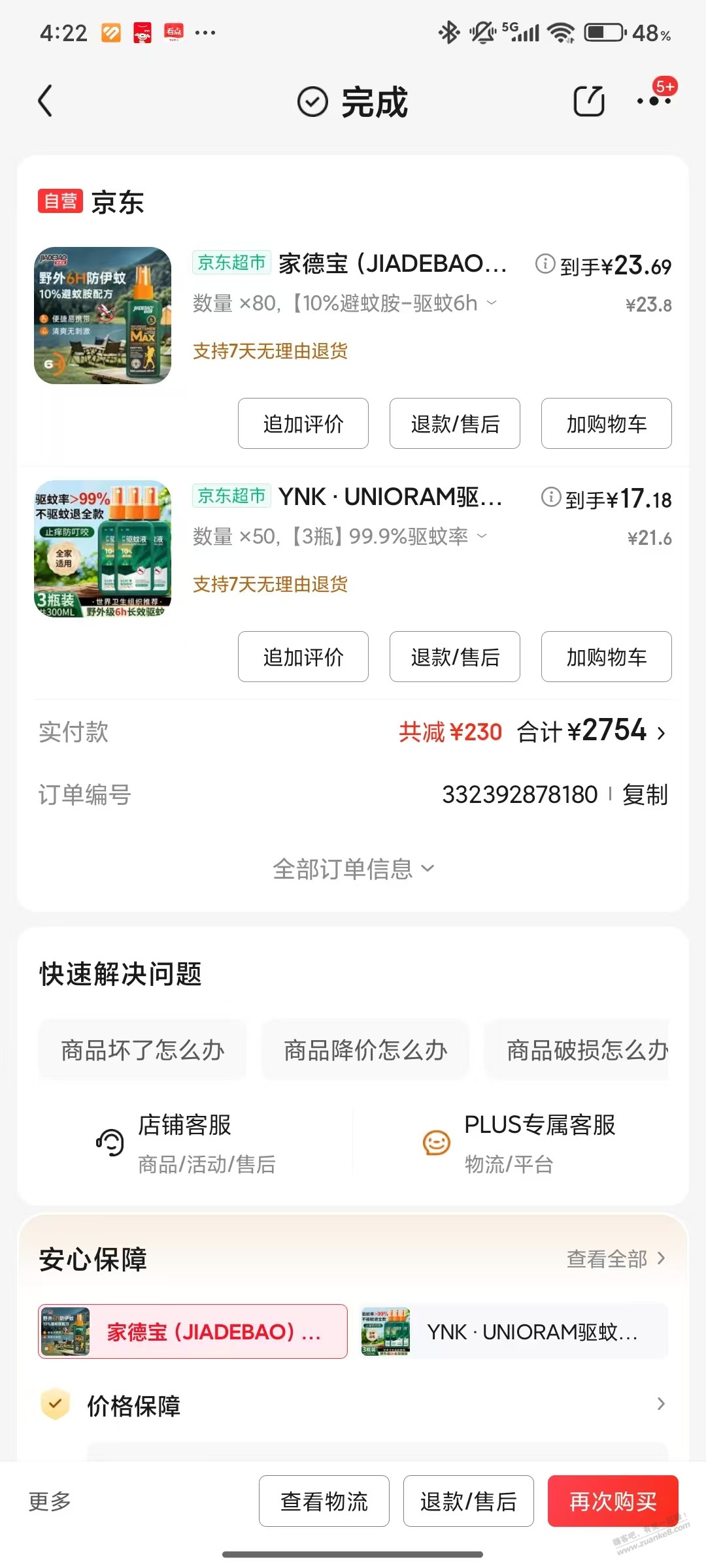Select the 商品降价怎么办 quick question

[x=365, y=1051]
